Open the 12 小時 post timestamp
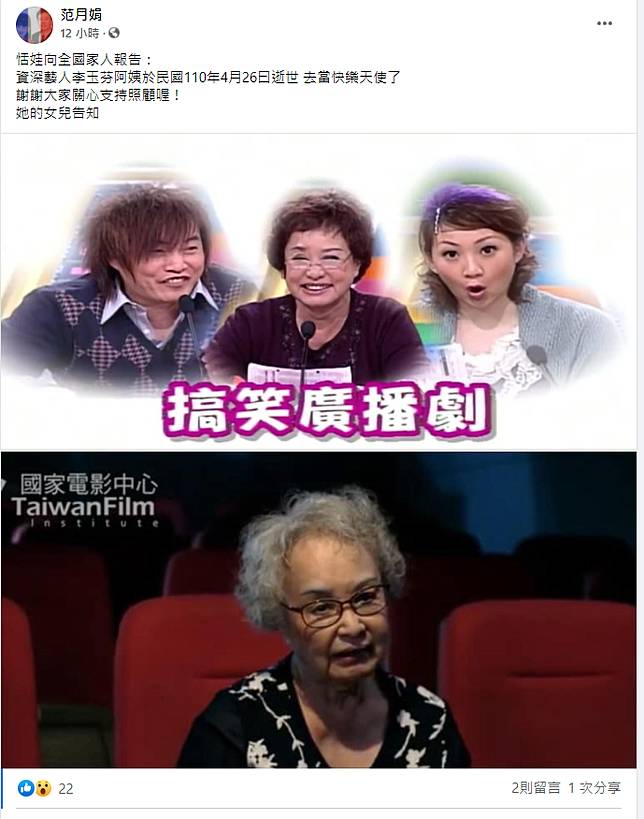The height and width of the screenshot is (819, 644). pos(79,32)
